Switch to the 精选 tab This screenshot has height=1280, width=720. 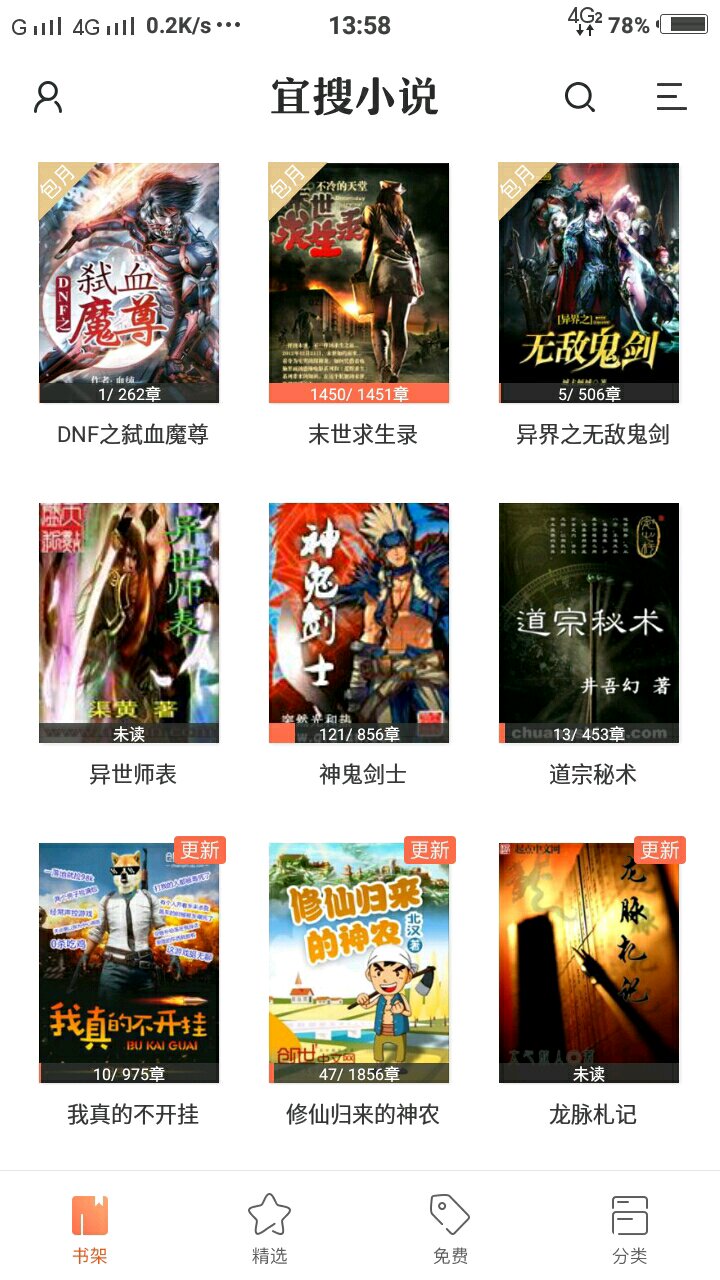(x=270, y=1229)
